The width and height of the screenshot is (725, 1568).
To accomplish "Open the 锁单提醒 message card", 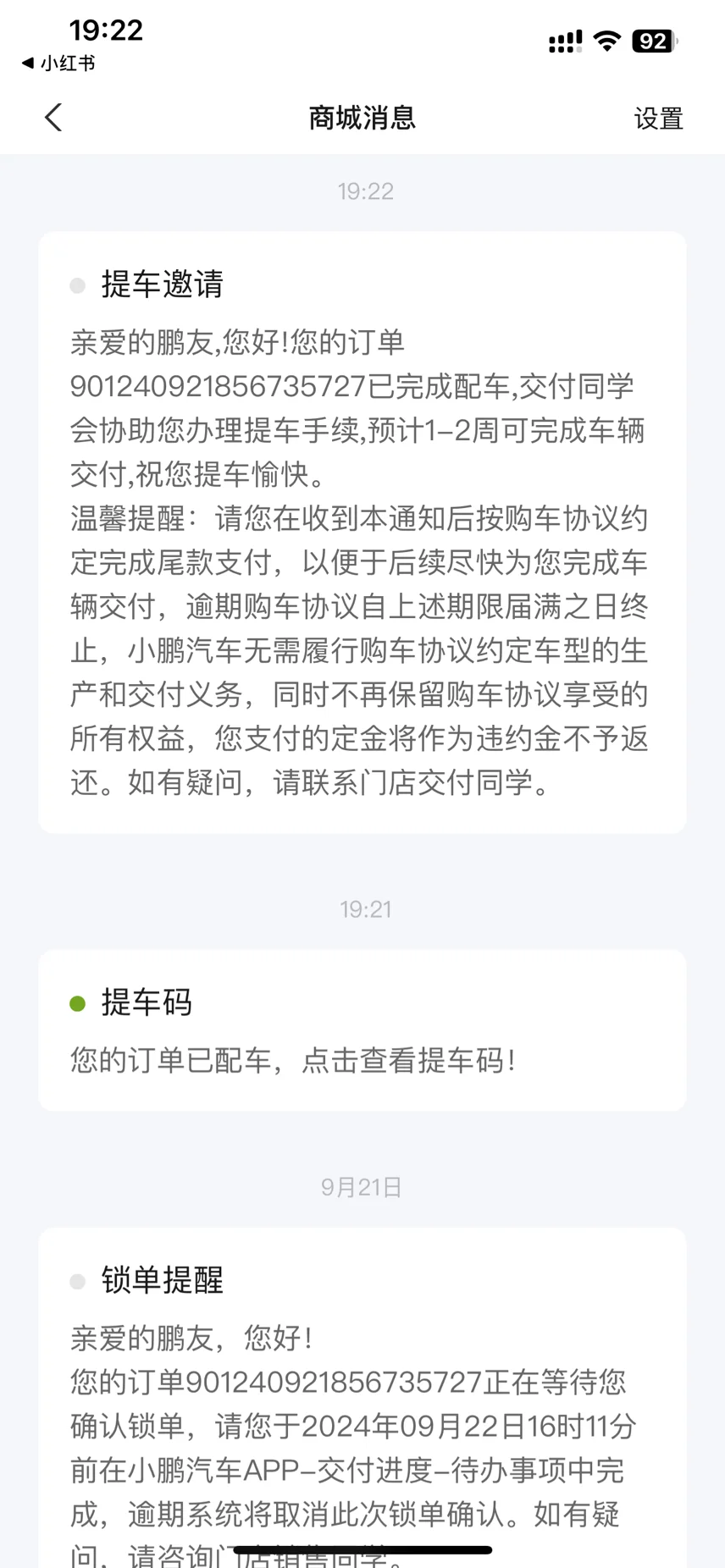I will [x=362, y=1397].
